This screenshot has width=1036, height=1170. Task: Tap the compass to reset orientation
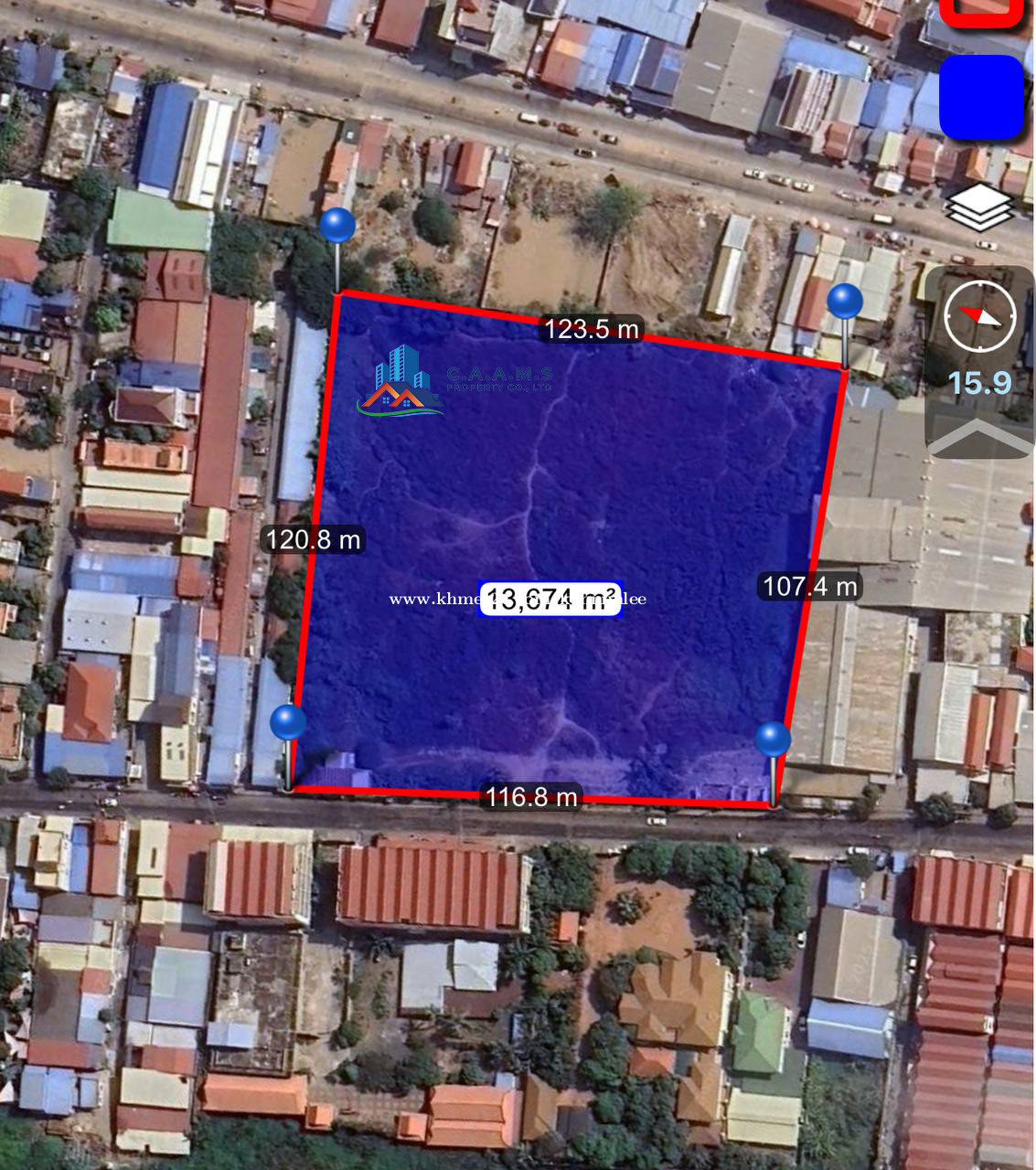(979, 316)
